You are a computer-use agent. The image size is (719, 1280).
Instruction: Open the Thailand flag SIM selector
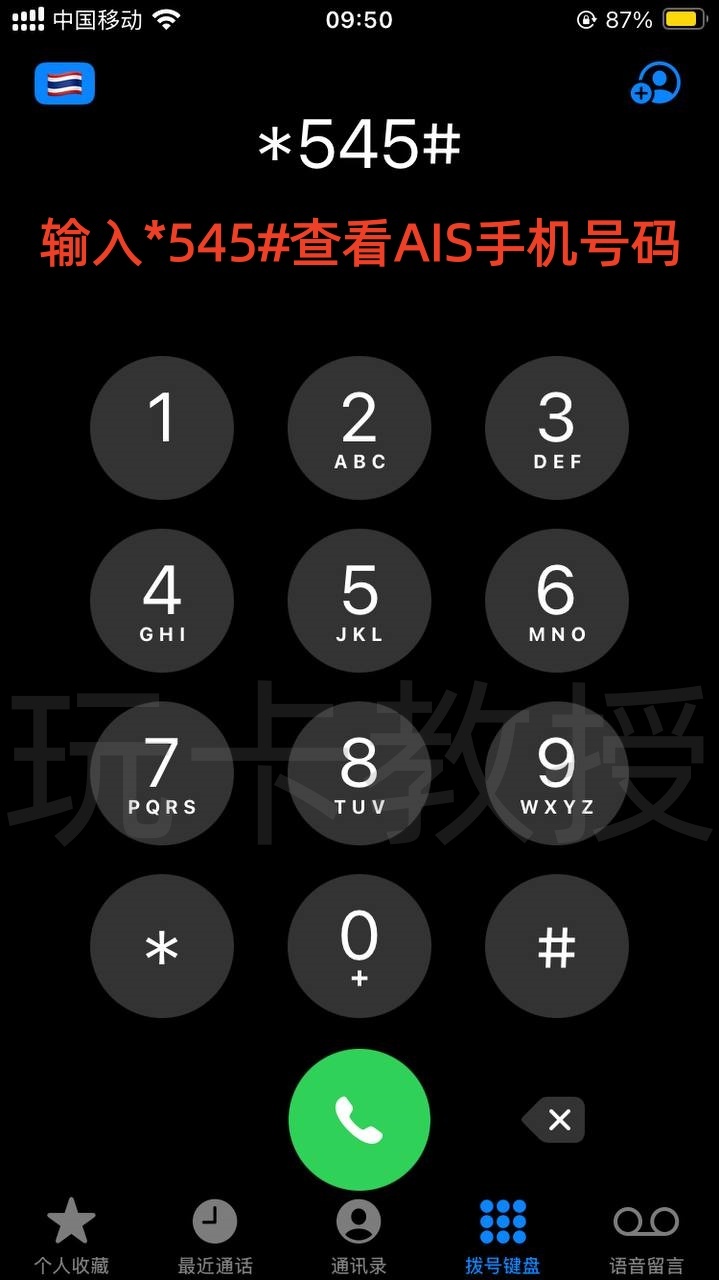[x=65, y=84]
